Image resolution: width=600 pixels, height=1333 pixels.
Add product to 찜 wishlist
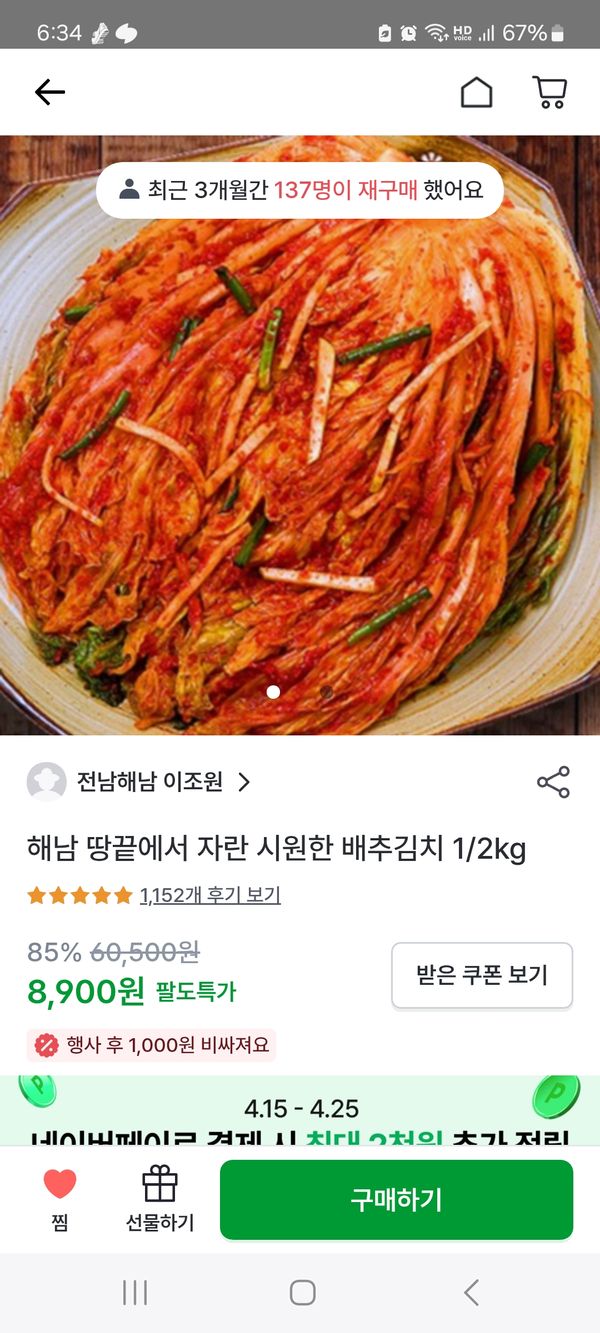[60, 1198]
